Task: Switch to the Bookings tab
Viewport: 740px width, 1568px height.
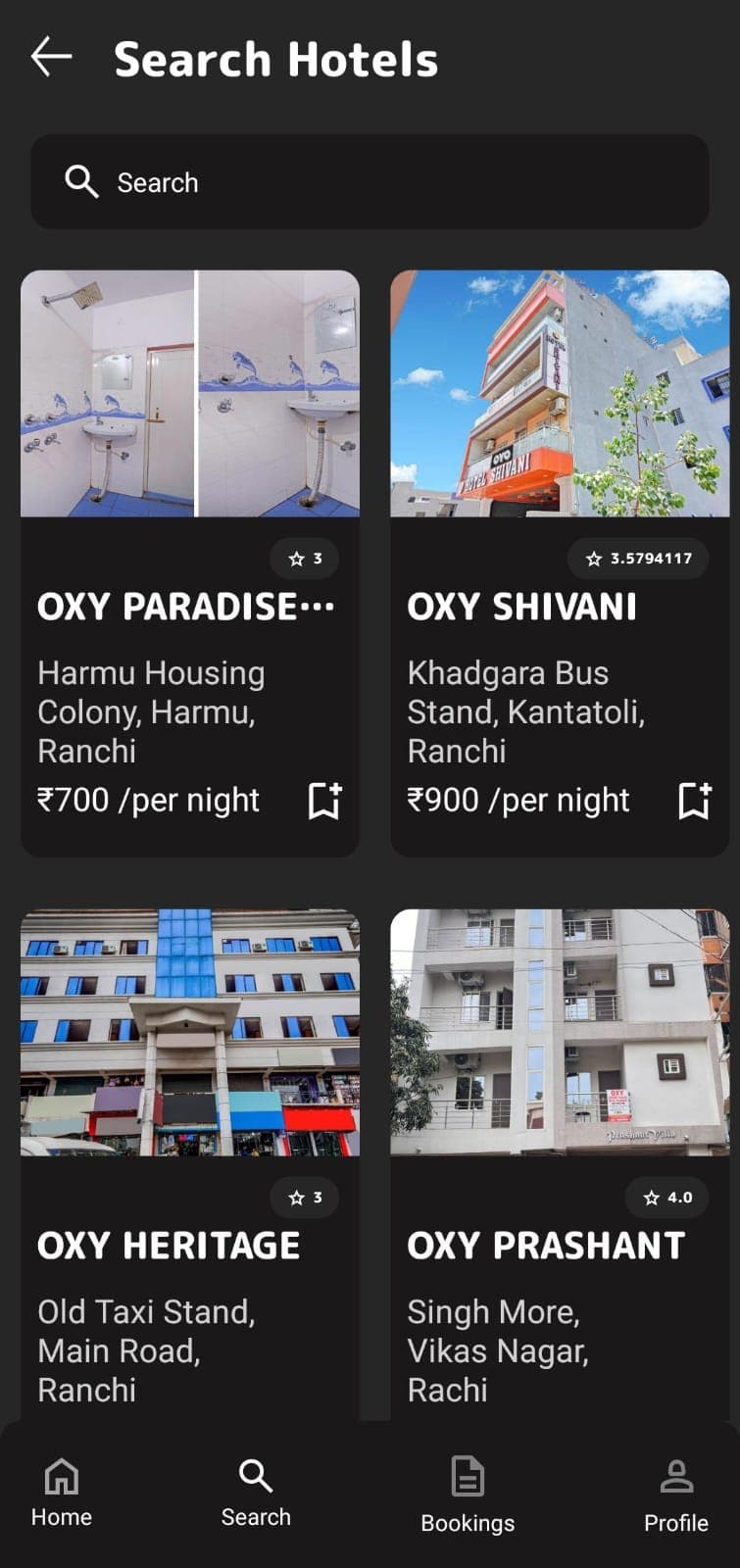Action: pyautogui.click(x=468, y=1495)
